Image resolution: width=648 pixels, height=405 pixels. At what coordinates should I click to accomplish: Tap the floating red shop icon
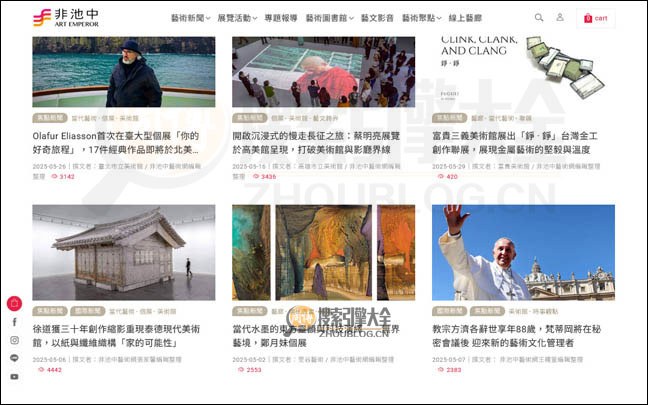[x=14, y=303]
